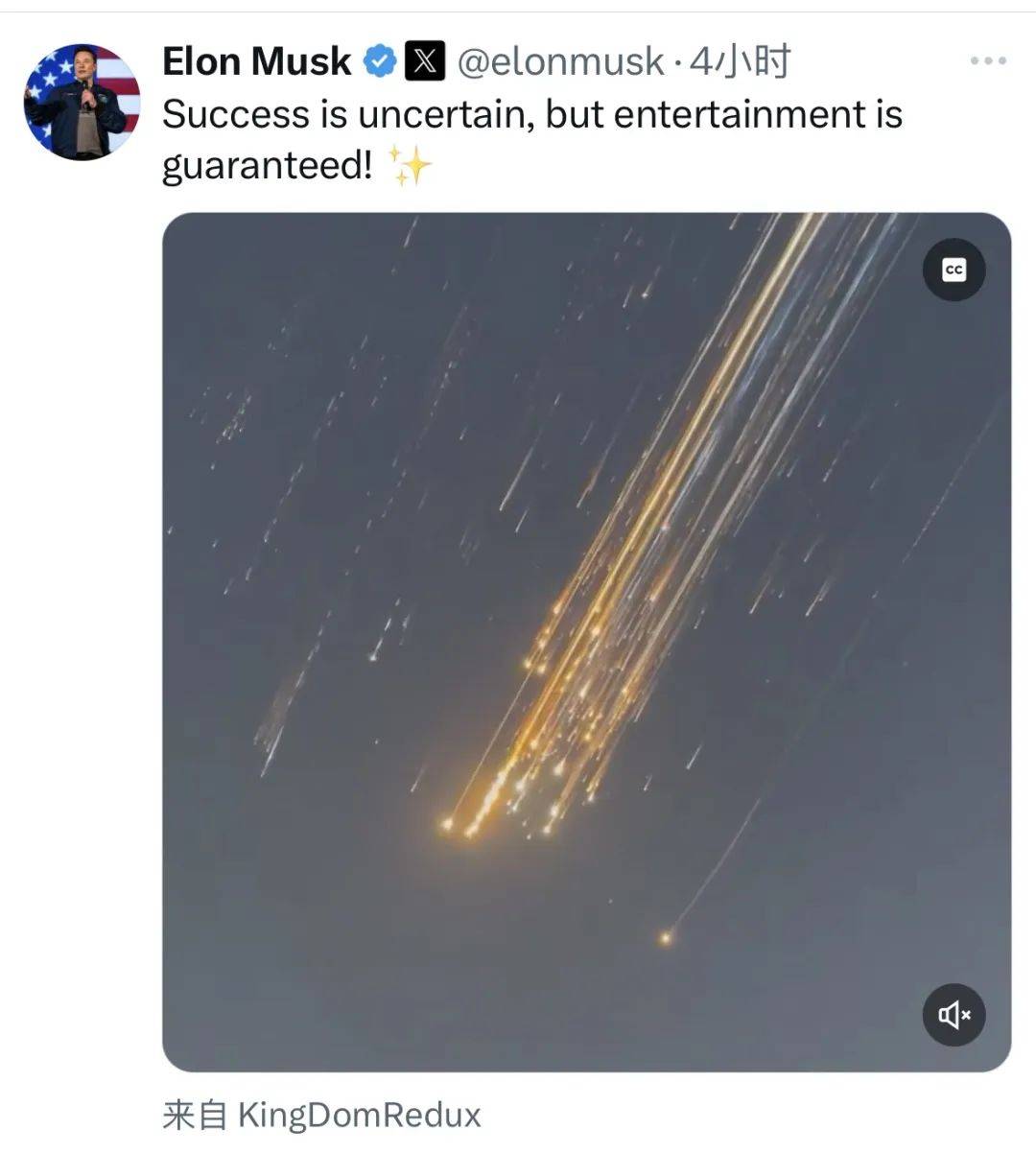Screen dimensions: 1036x1153
Task: Toggle closed captions on the video
Action: (x=954, y=270)
